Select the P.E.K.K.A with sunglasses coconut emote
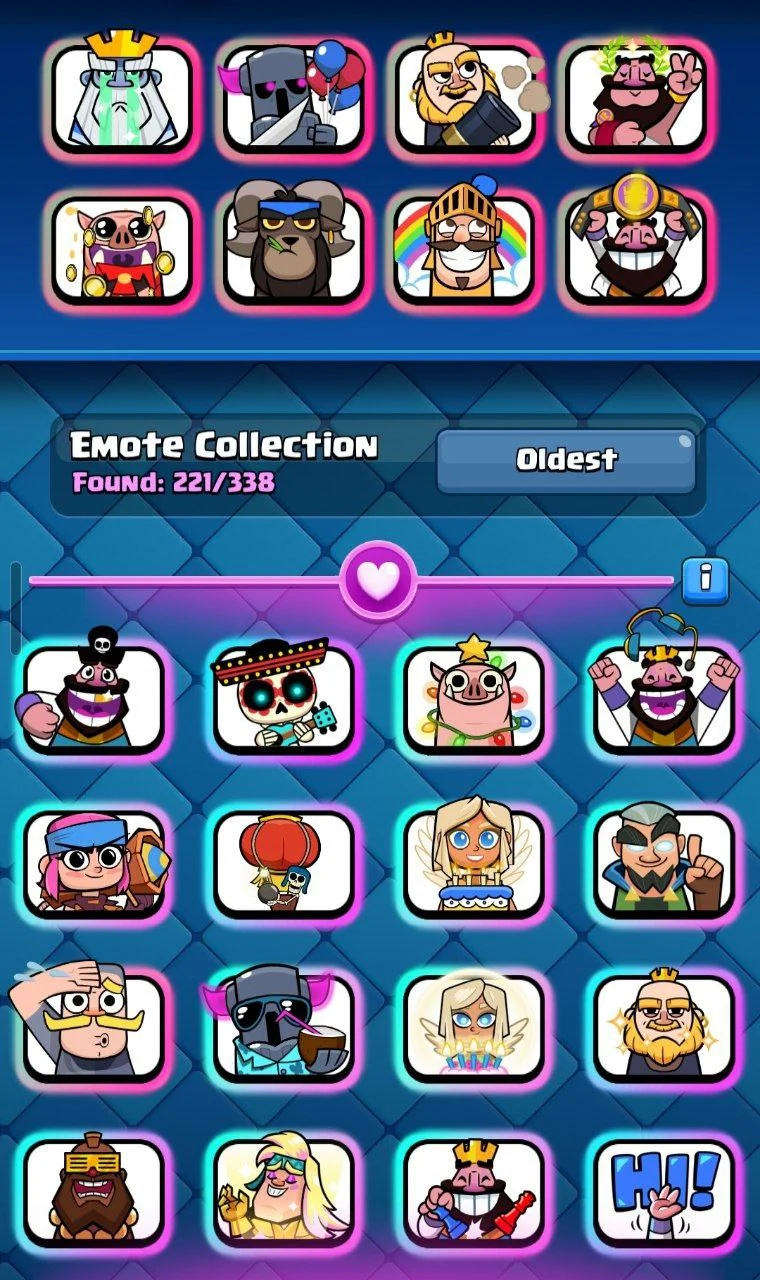Screen dimensions: 760x1280 283,1026
